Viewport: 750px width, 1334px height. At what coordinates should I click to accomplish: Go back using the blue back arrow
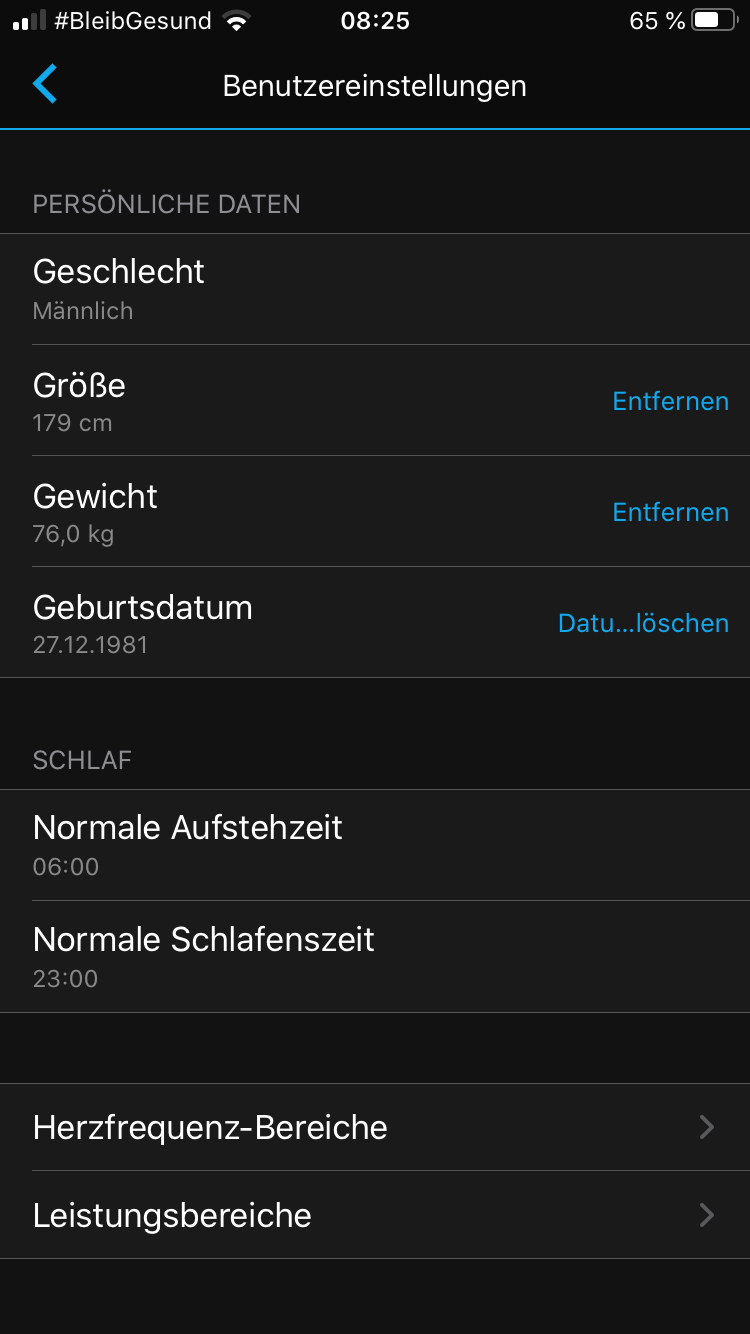[44, 85]
